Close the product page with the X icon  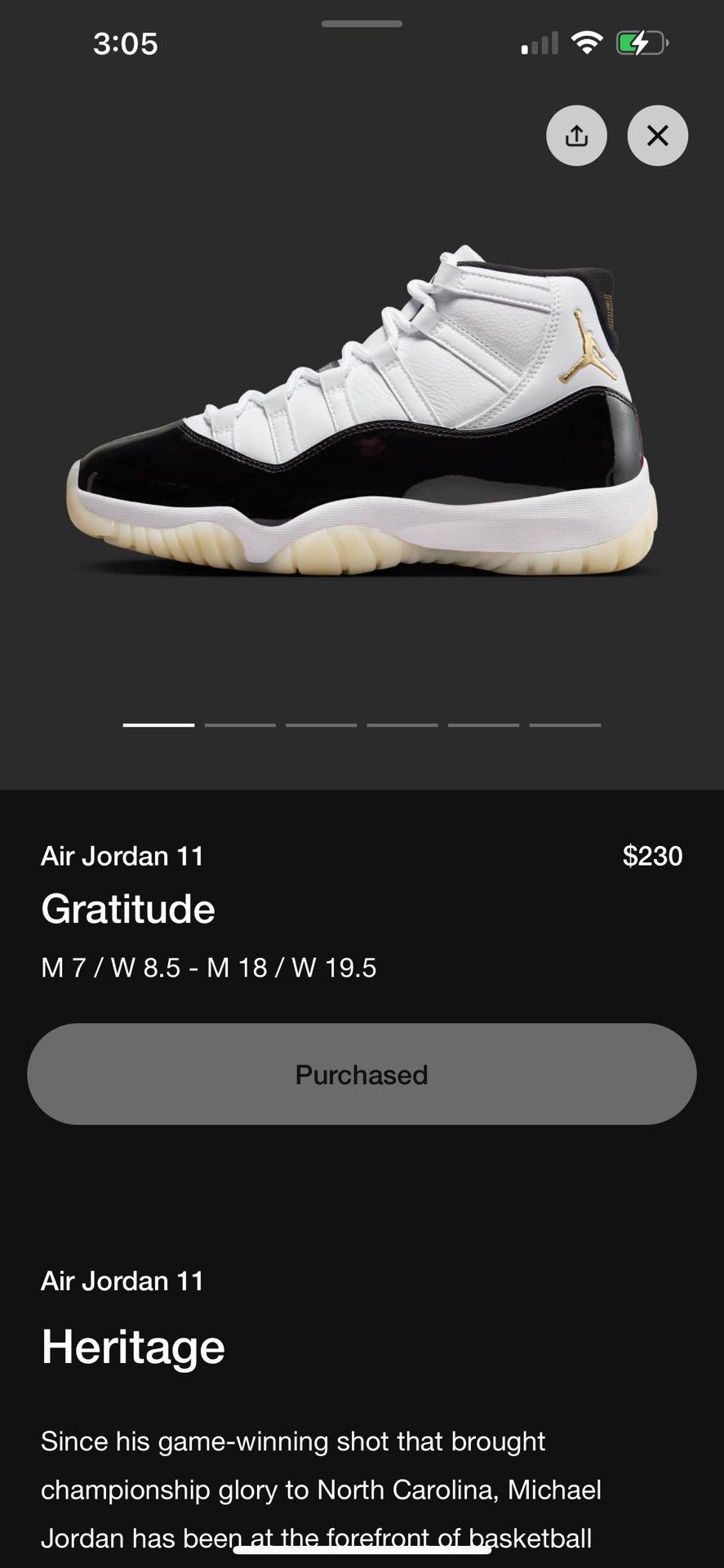(658, 136)
